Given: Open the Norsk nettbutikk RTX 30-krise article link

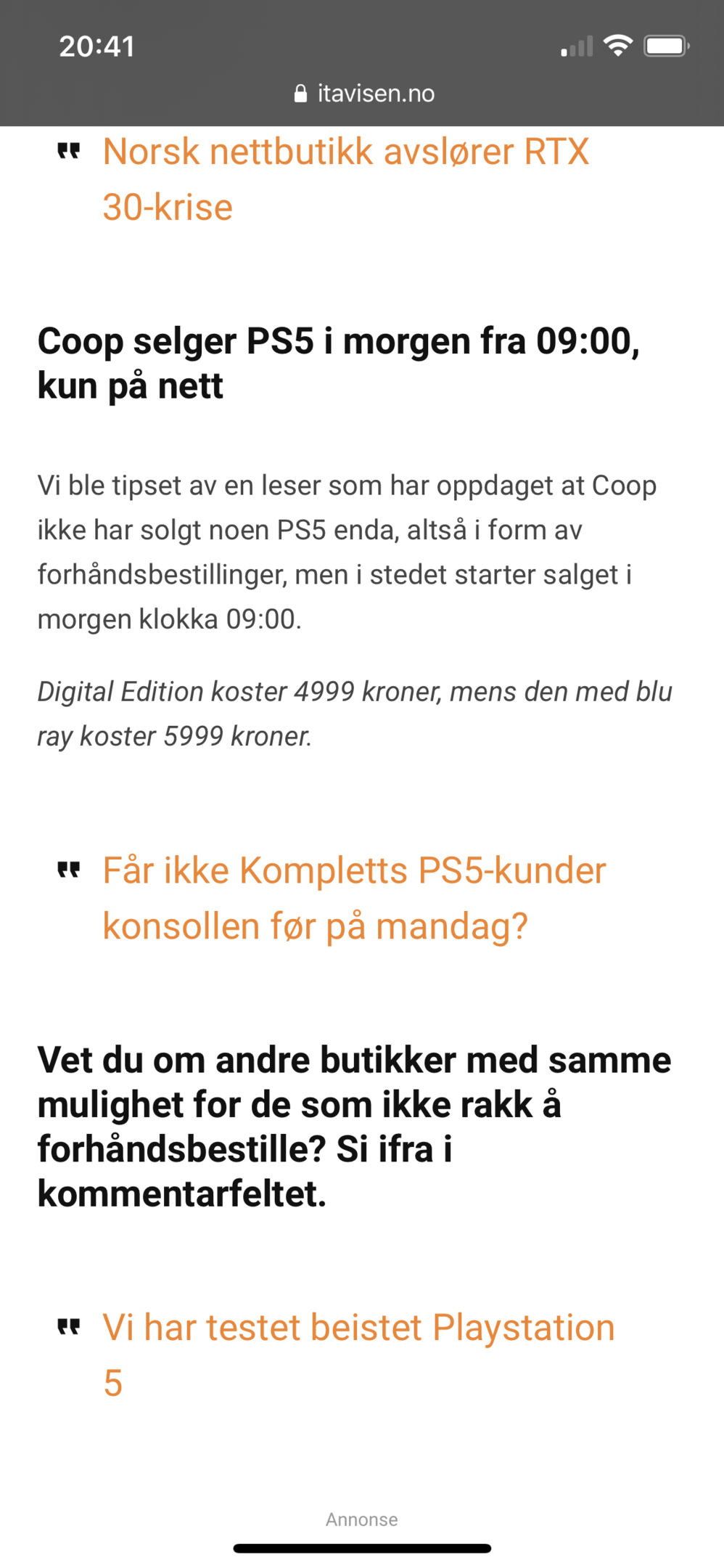Looking at the screenshot, I should [346, 179].
